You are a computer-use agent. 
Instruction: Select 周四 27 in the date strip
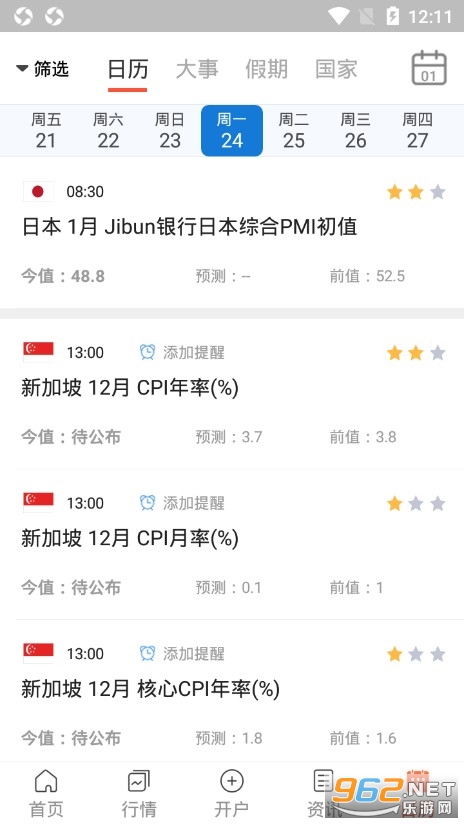pos(418,130)
